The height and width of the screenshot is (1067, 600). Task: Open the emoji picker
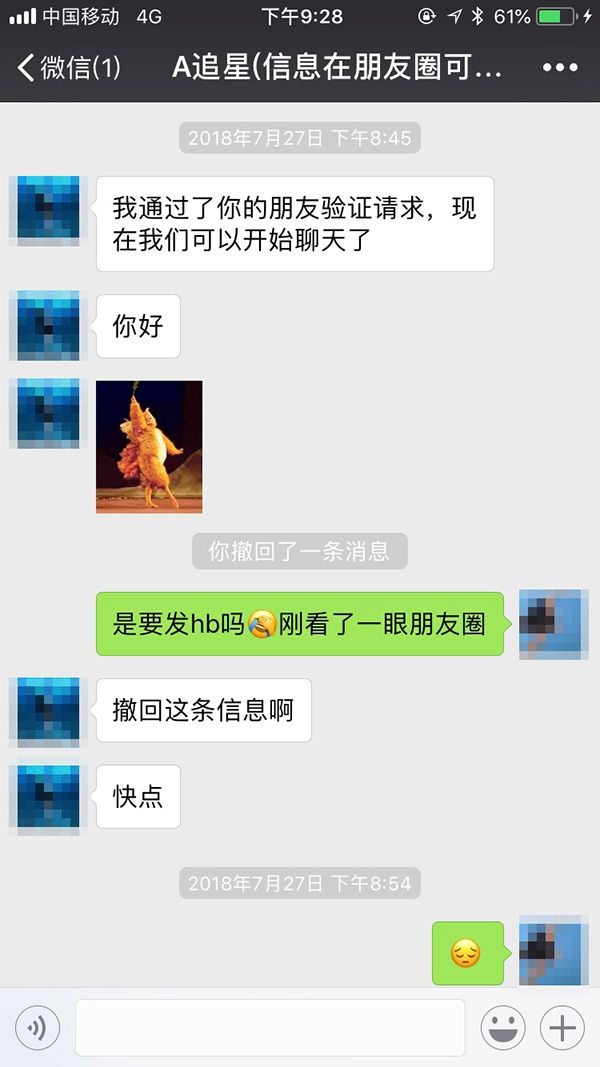[x=503, y=1027]
